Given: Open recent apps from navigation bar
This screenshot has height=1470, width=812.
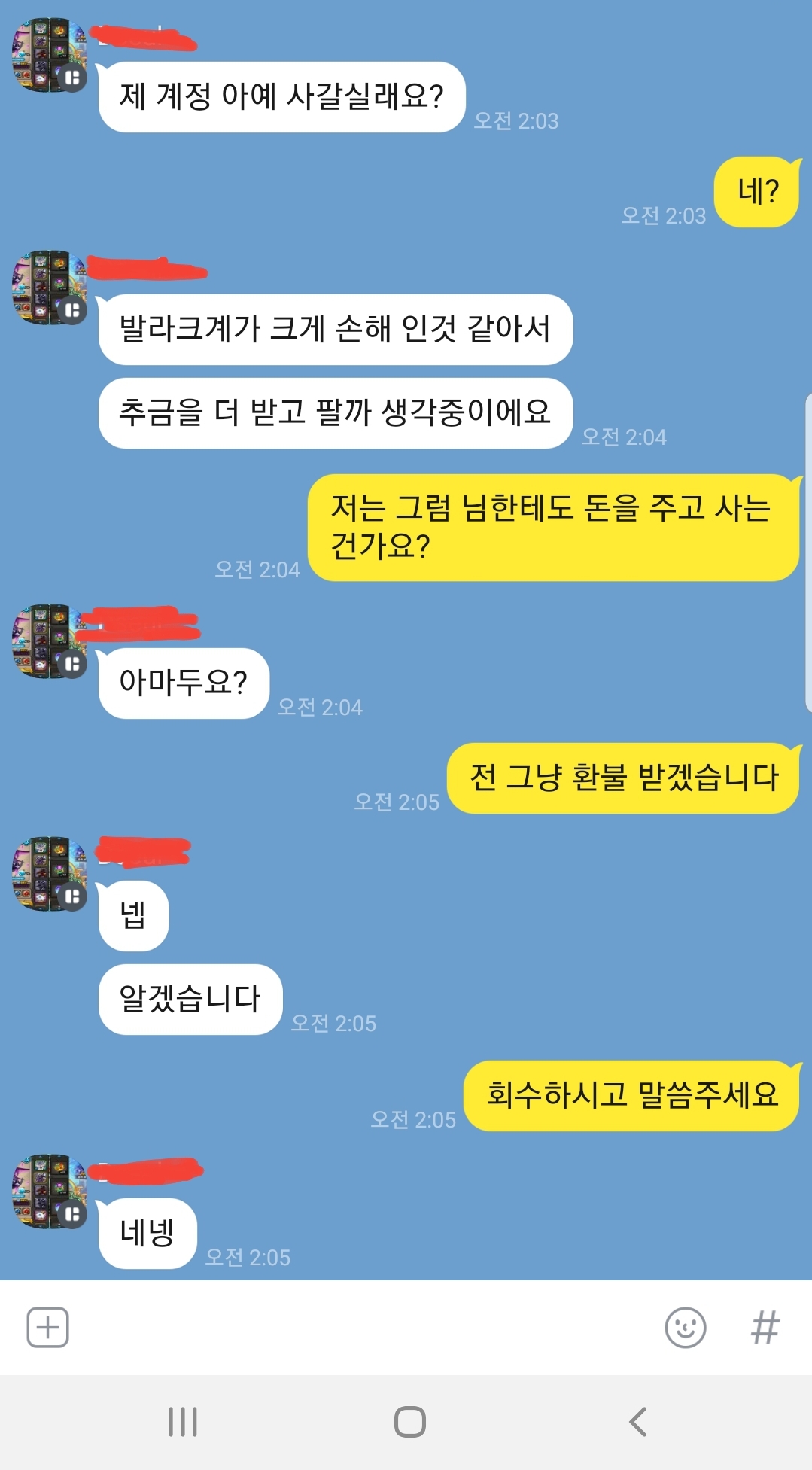Looking at the screenshot, I should pyautogui.click(x=183, y=1422).
